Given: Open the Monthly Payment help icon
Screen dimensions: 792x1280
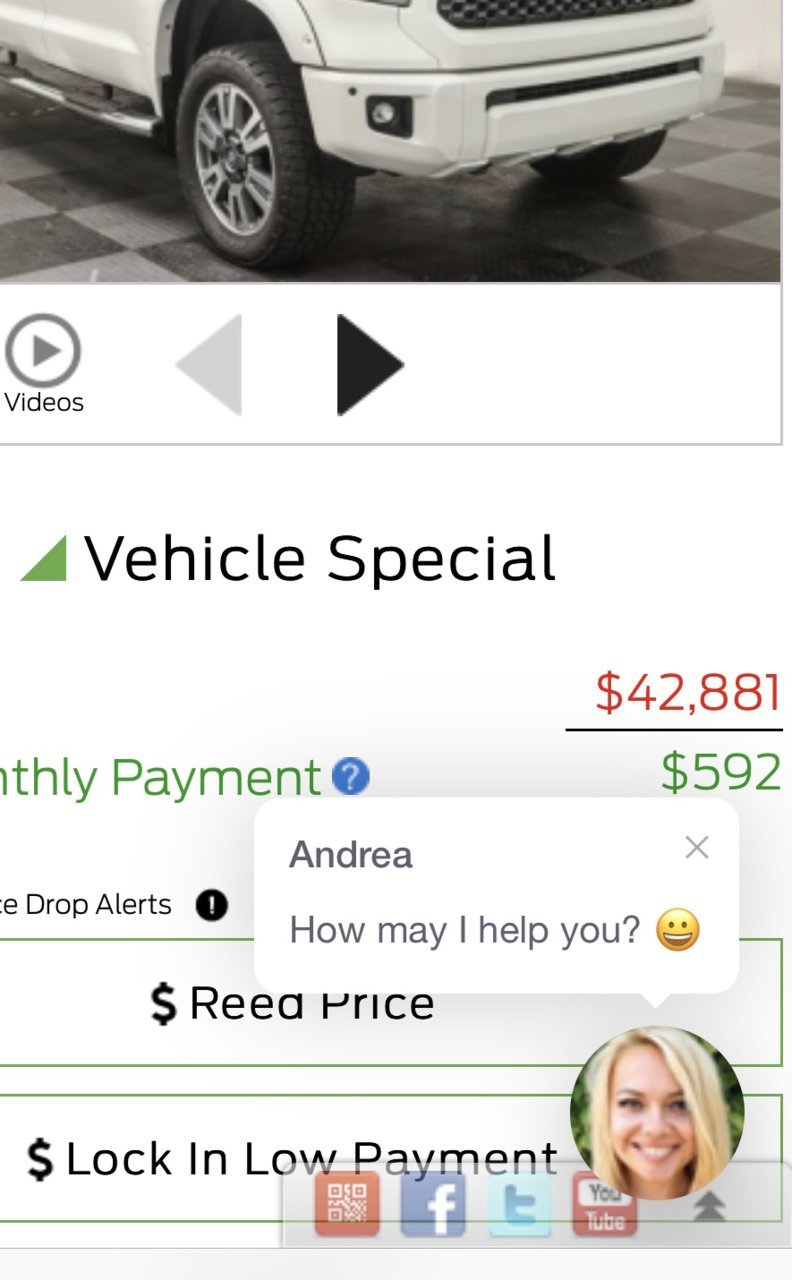Looking at the screenshot, I should (x=351, y=777).
